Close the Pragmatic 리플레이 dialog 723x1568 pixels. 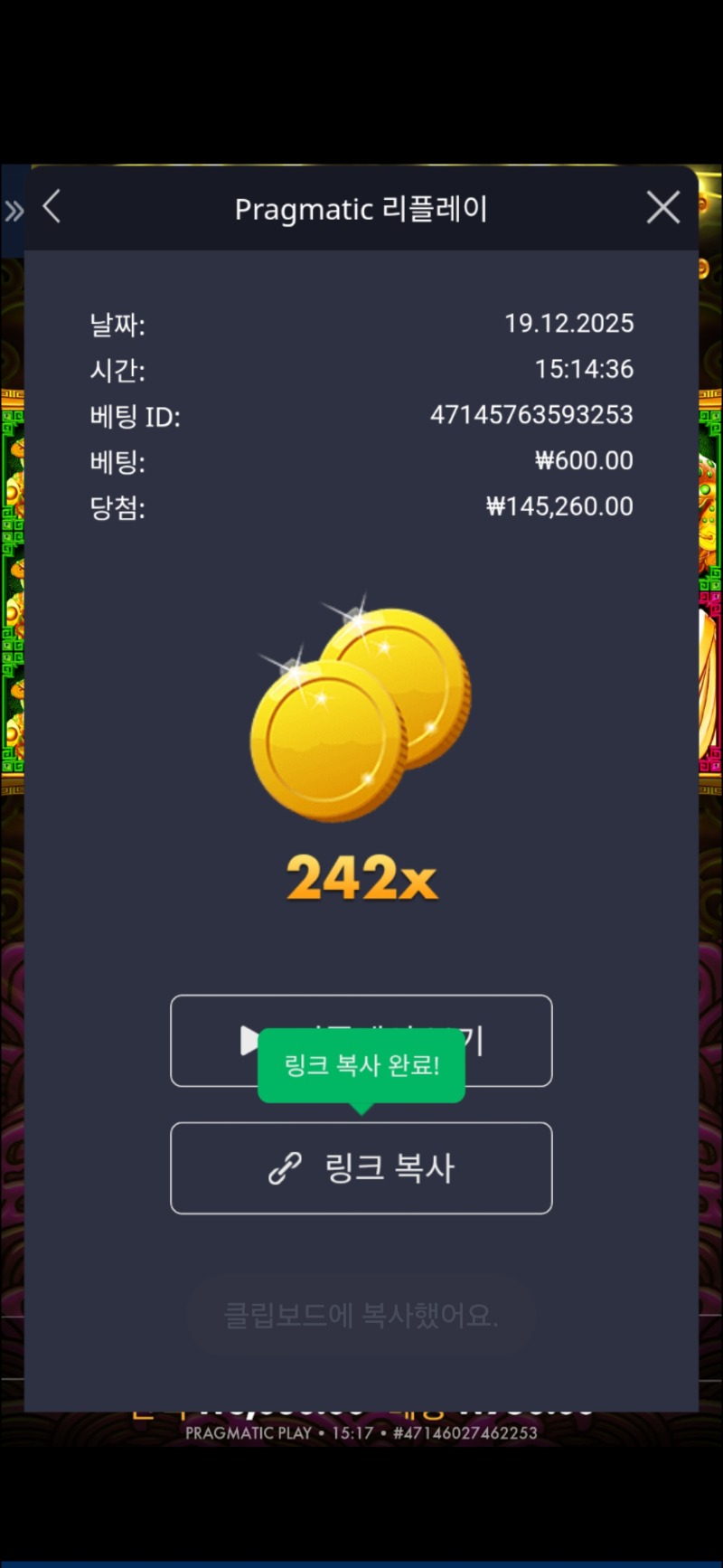click(663, 208)
